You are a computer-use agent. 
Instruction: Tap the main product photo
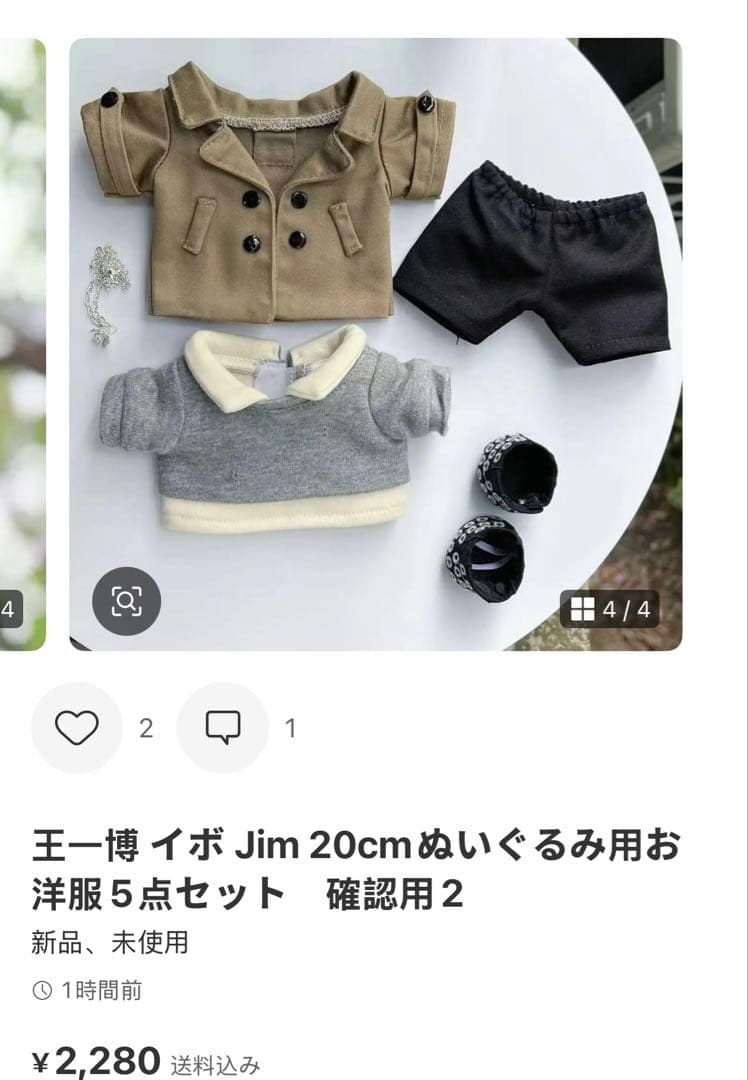(374, 340)
